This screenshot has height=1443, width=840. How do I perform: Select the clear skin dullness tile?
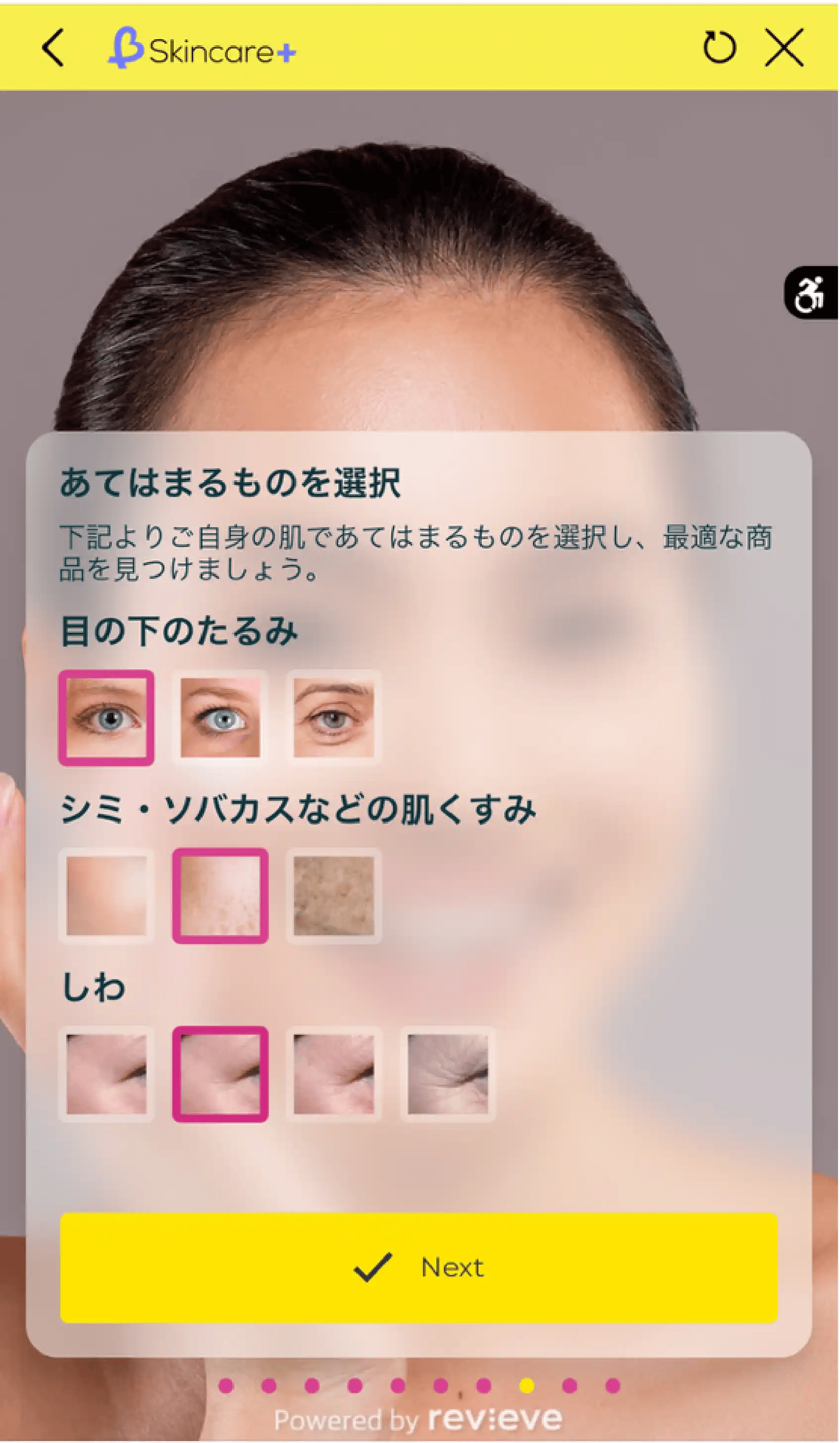106,895
